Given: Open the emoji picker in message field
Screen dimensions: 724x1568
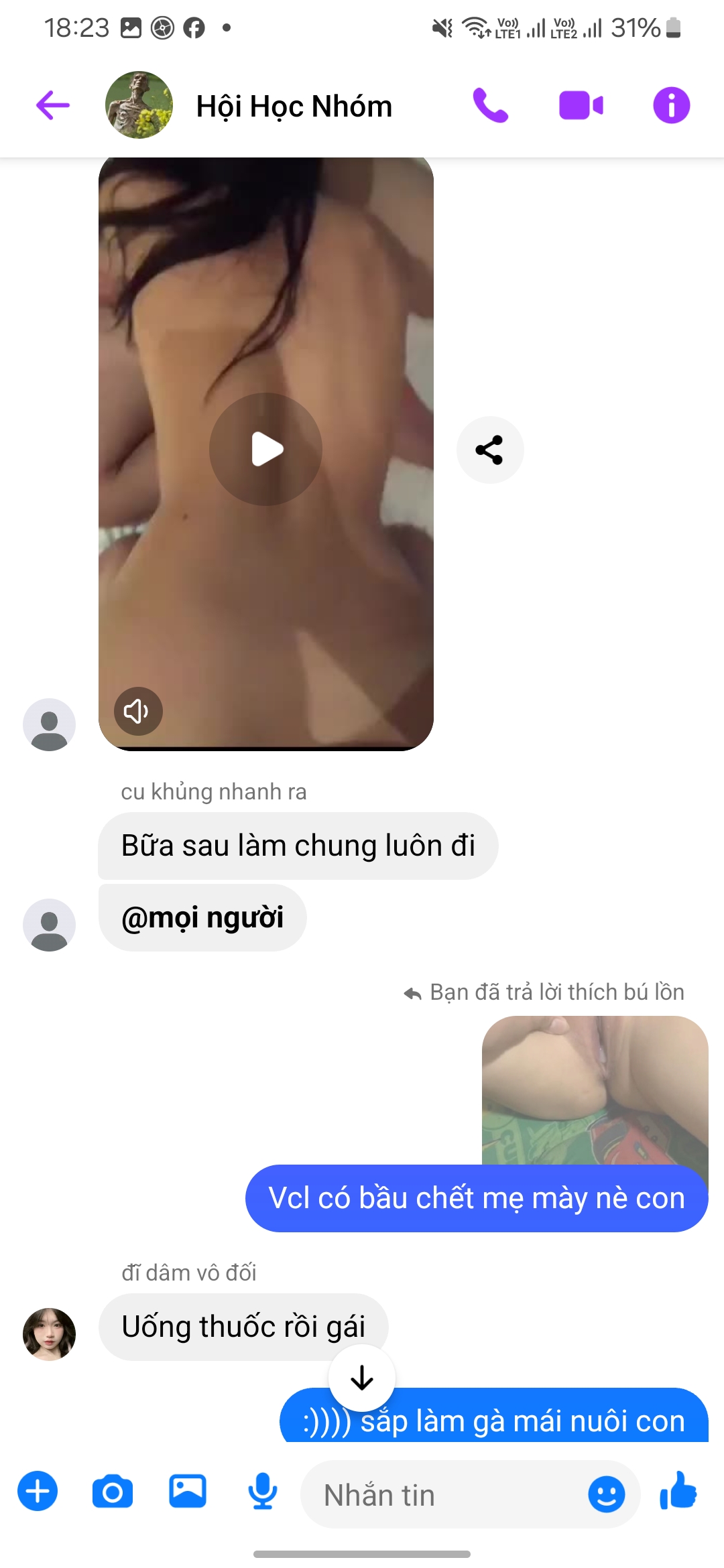Looking at the screenshot, I should [606, 1494].
